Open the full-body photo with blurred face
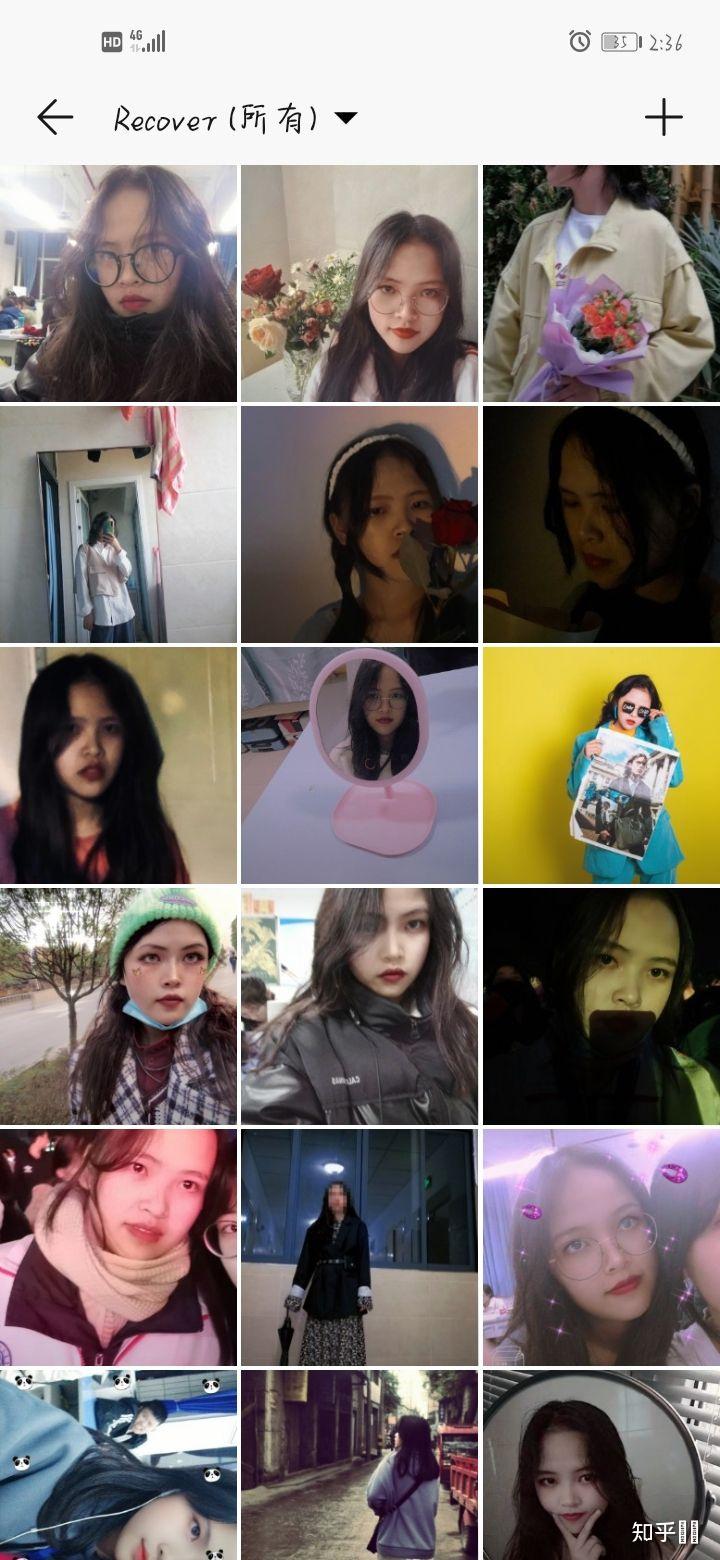Viewport: 720px width, 1560px height. [359, 1248]
